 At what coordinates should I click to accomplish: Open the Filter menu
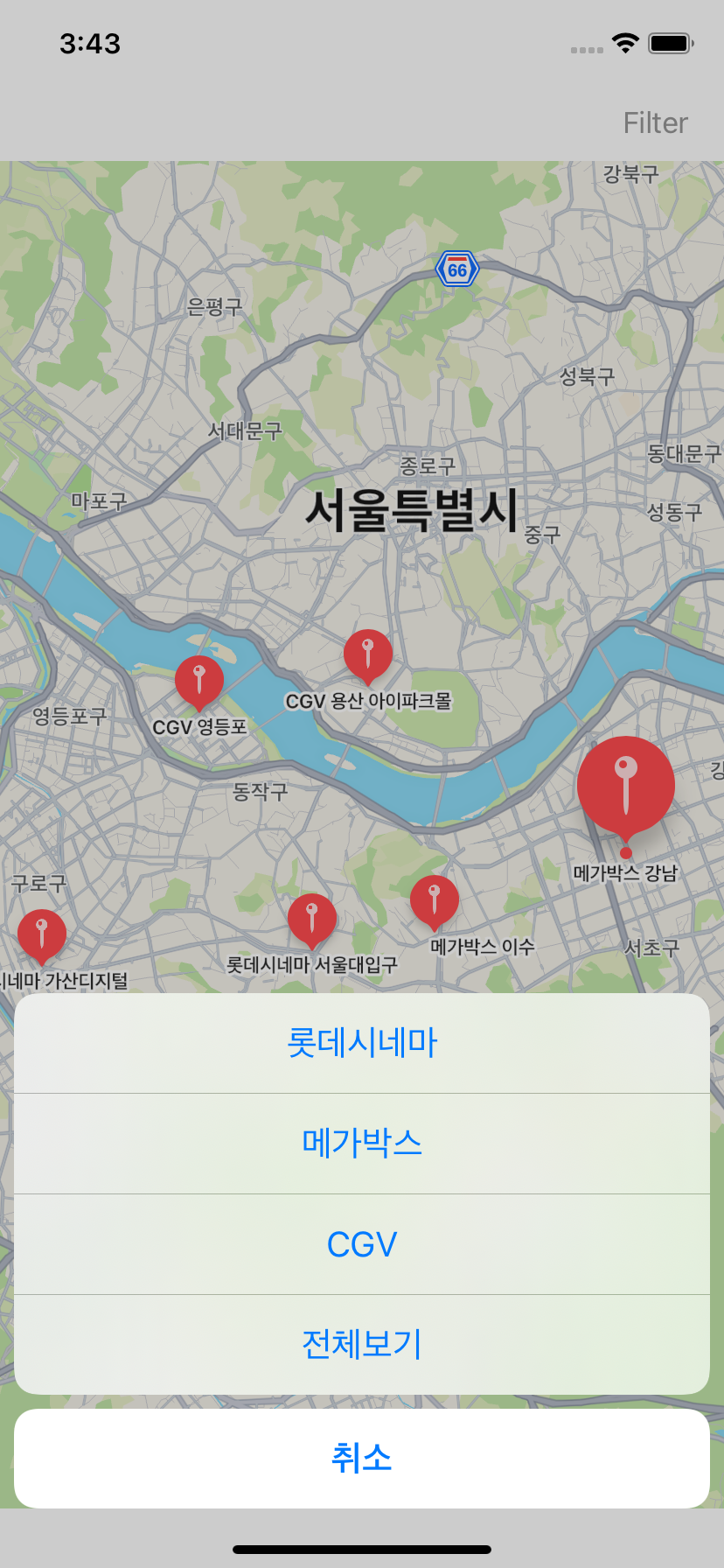click(654, 122)
